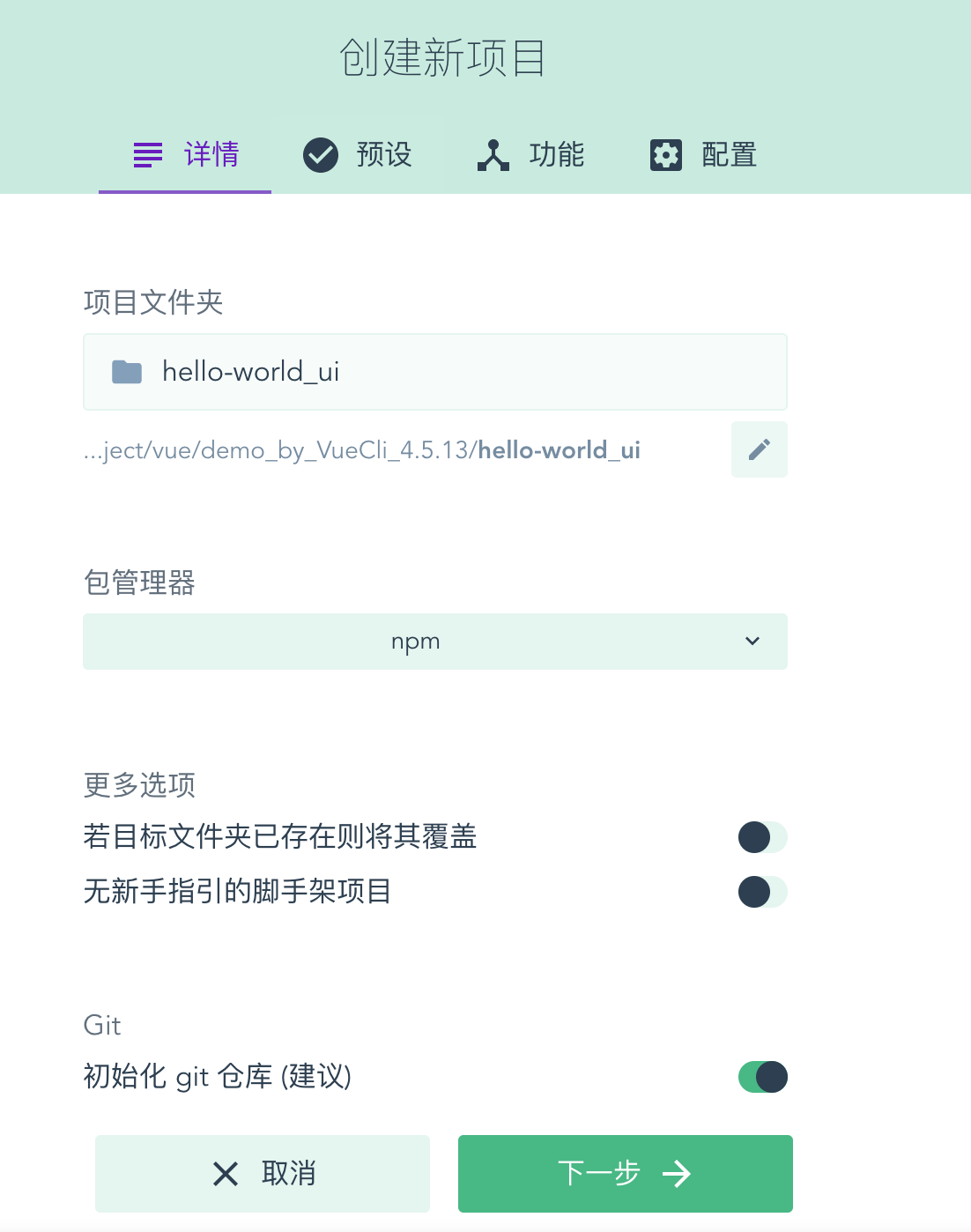The image size is (971, 1232).
Task: Tap the pencil icon to edit path
Action: [x=759, y=450]
